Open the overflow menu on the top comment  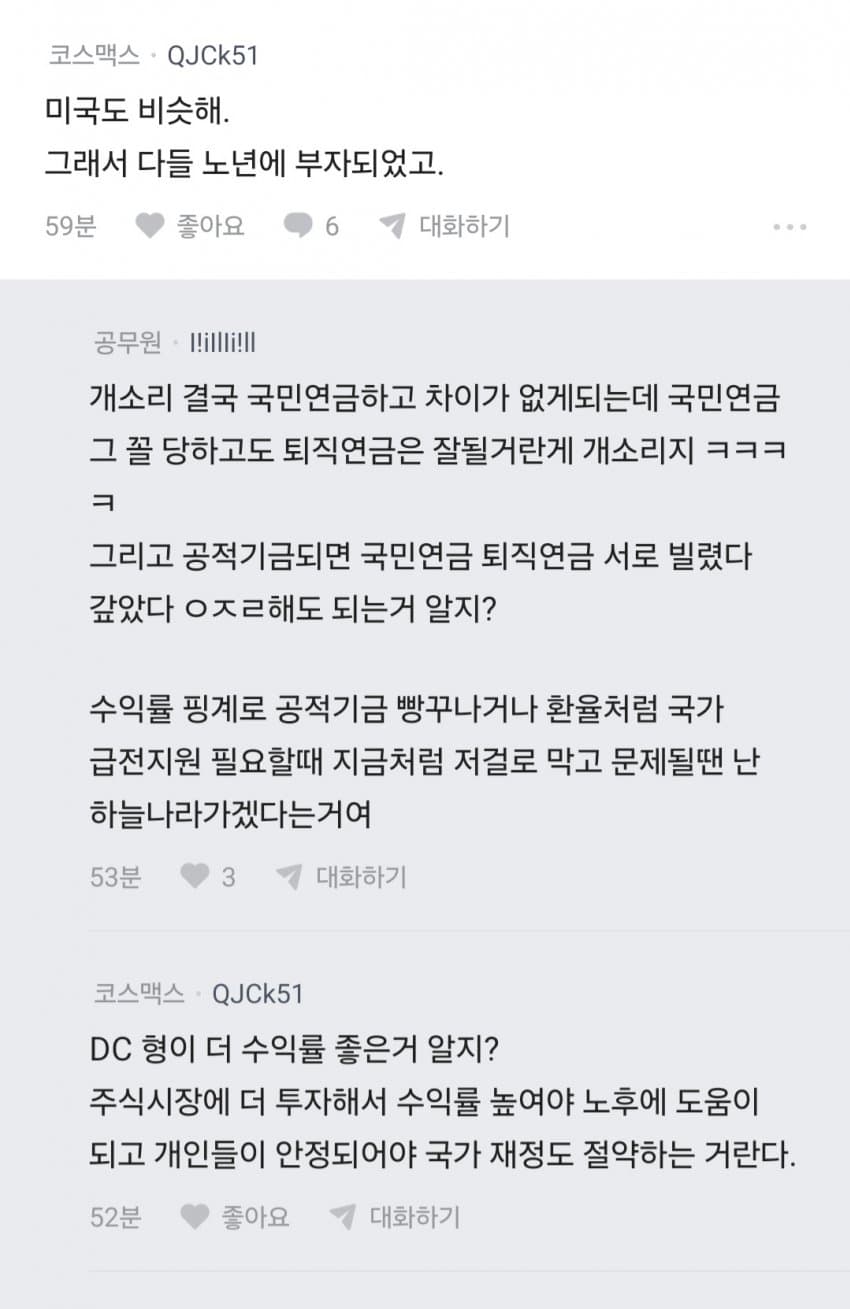tap(789, 227)
